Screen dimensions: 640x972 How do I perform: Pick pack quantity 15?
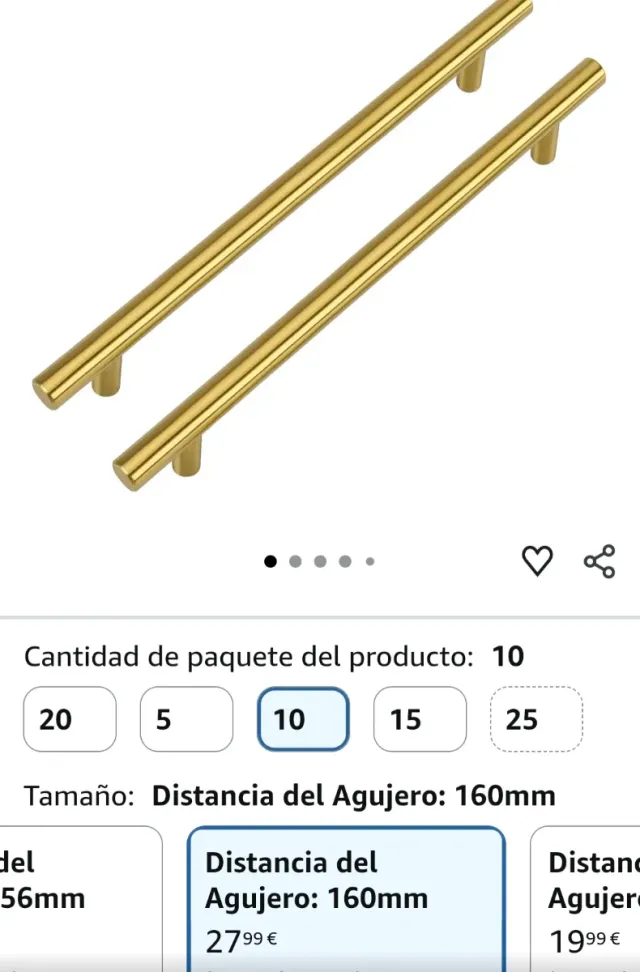click(420, 719)
